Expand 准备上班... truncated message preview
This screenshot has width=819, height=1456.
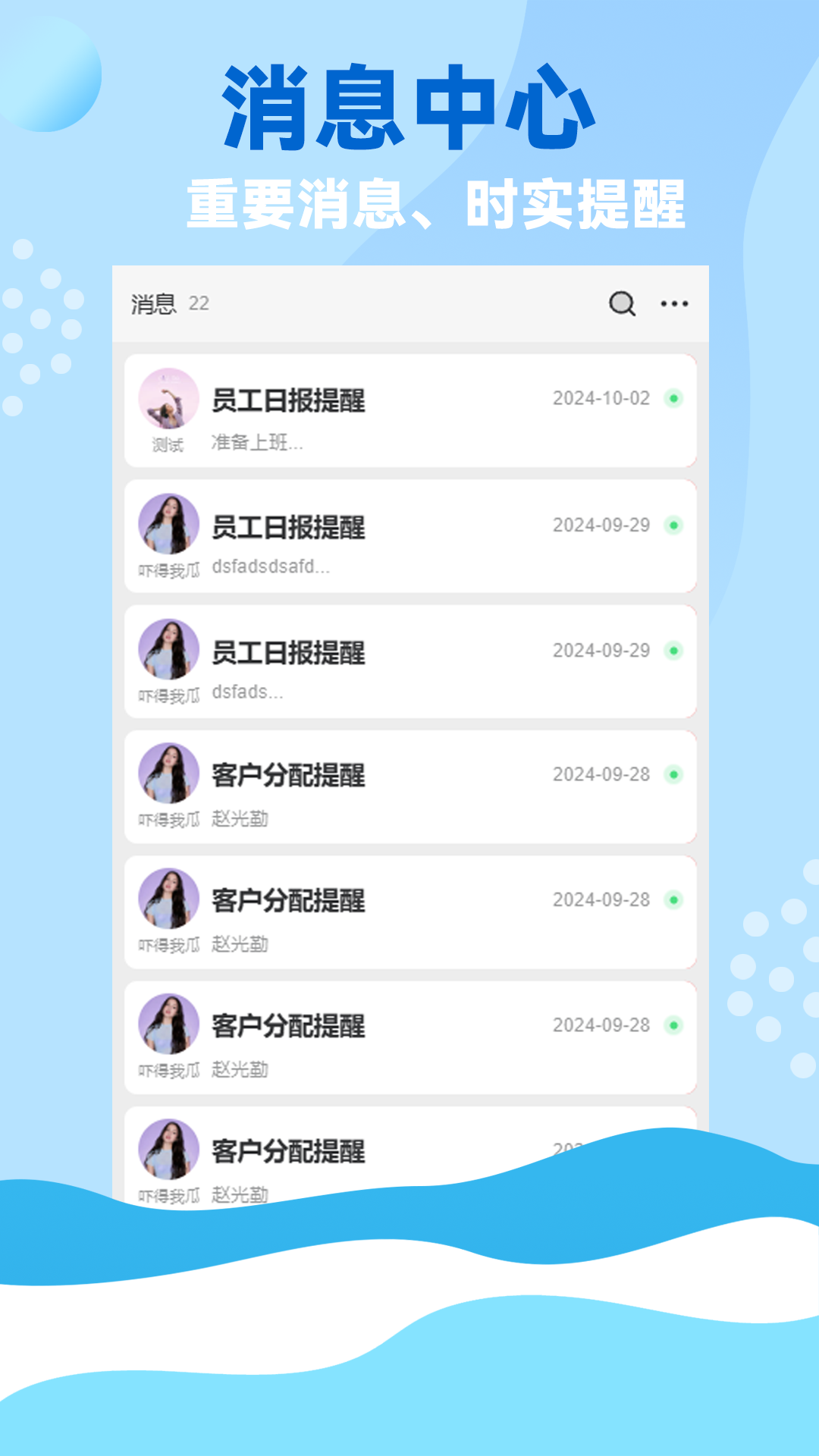click(258, 444)
